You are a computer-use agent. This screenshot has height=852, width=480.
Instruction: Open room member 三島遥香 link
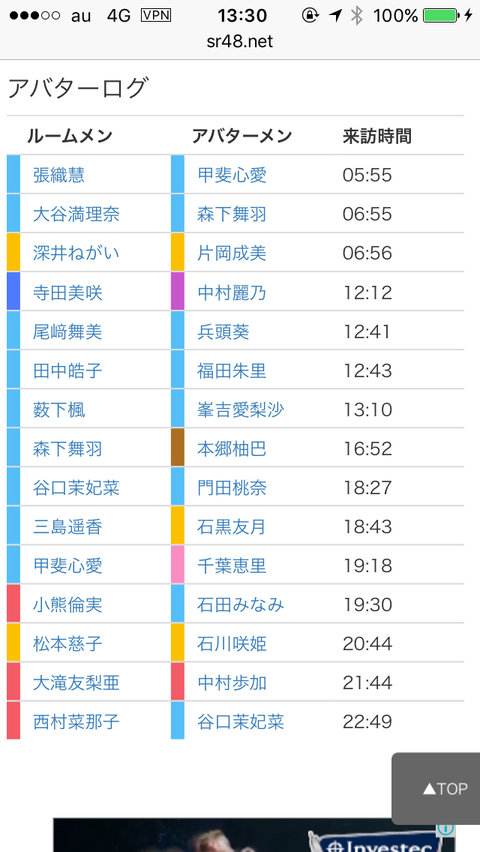tap(67, 527)
